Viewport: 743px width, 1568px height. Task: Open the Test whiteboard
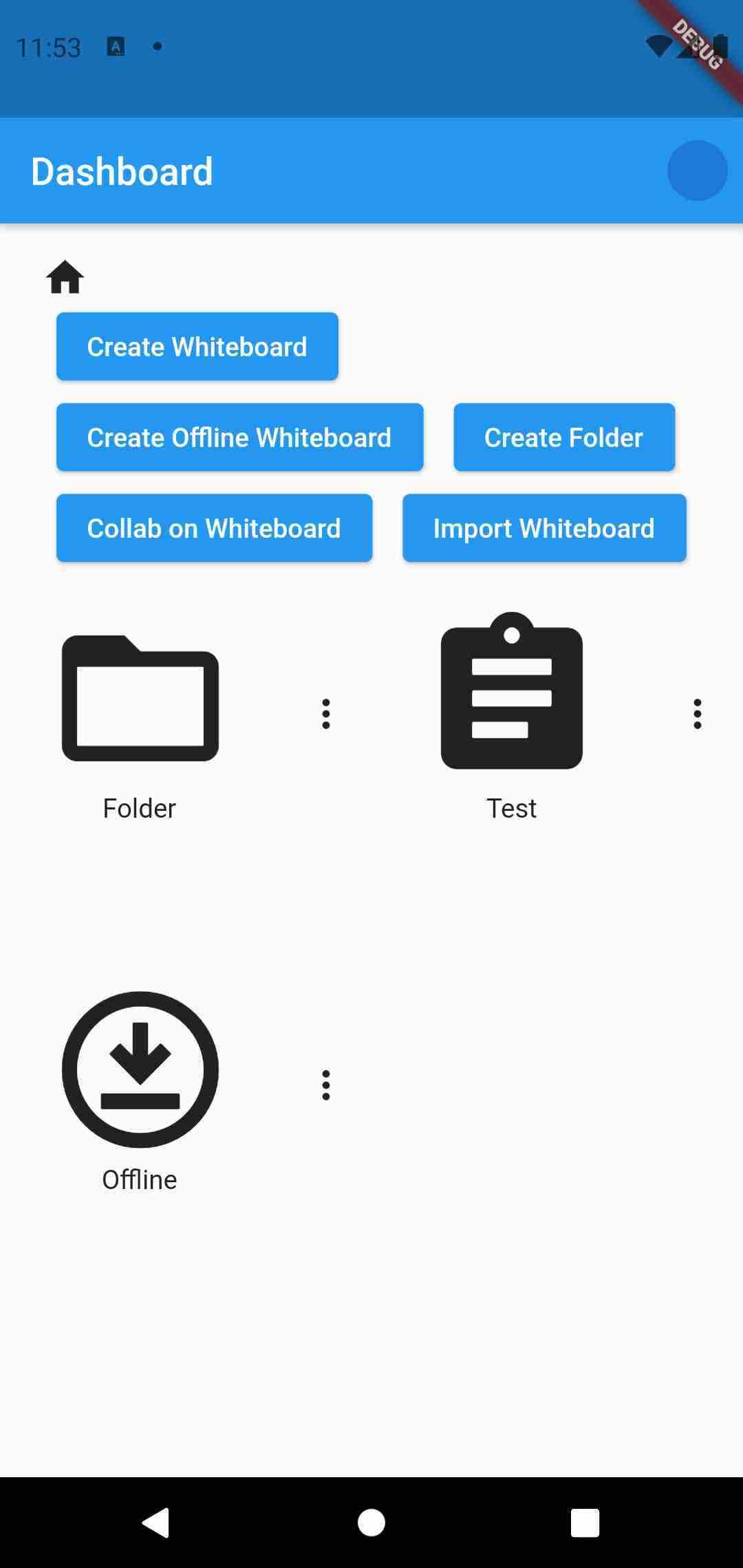pyautogui.click(x=512, y=691)
